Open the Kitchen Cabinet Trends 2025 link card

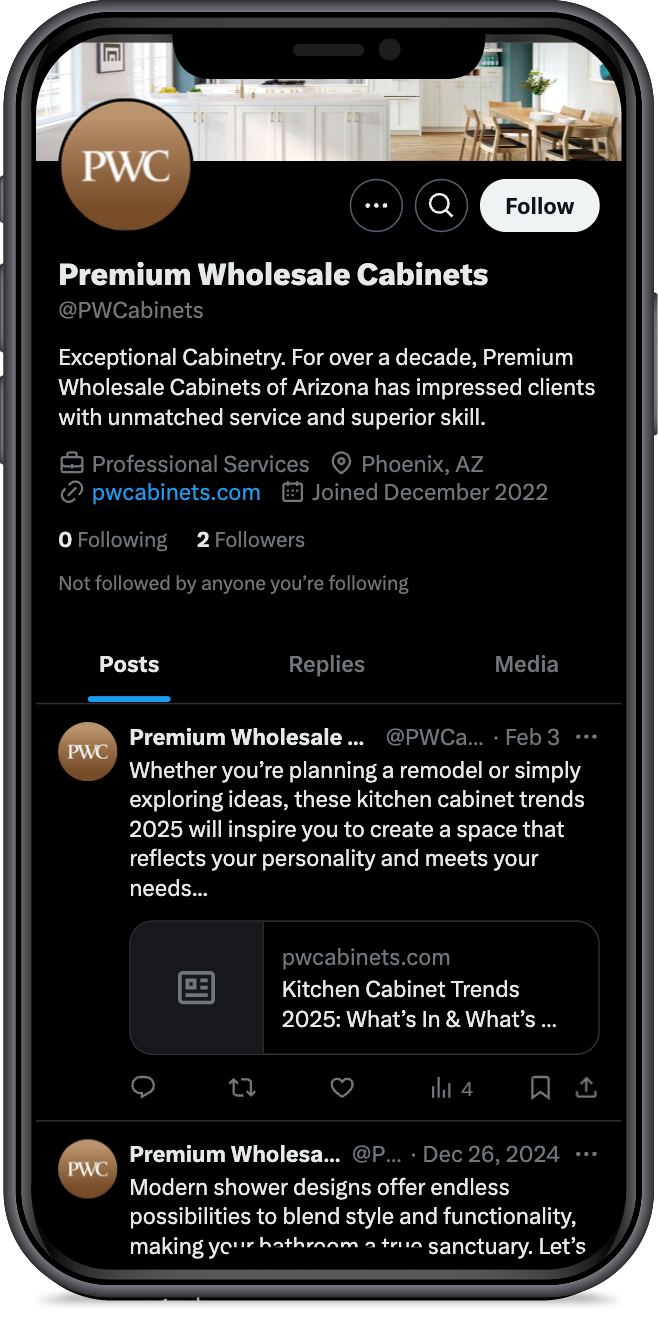coord(364,988)
